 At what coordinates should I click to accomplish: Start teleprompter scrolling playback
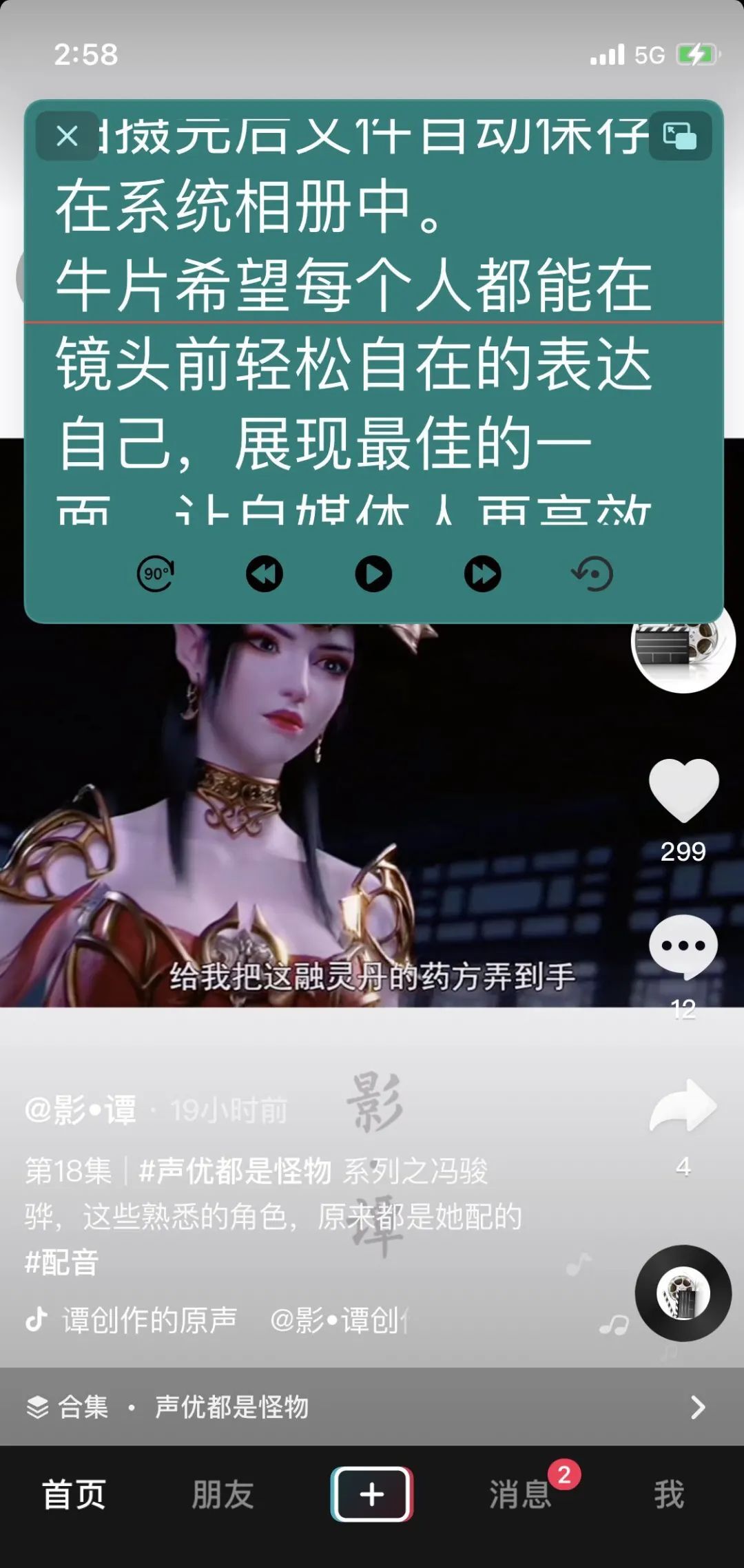coord(373,574)
